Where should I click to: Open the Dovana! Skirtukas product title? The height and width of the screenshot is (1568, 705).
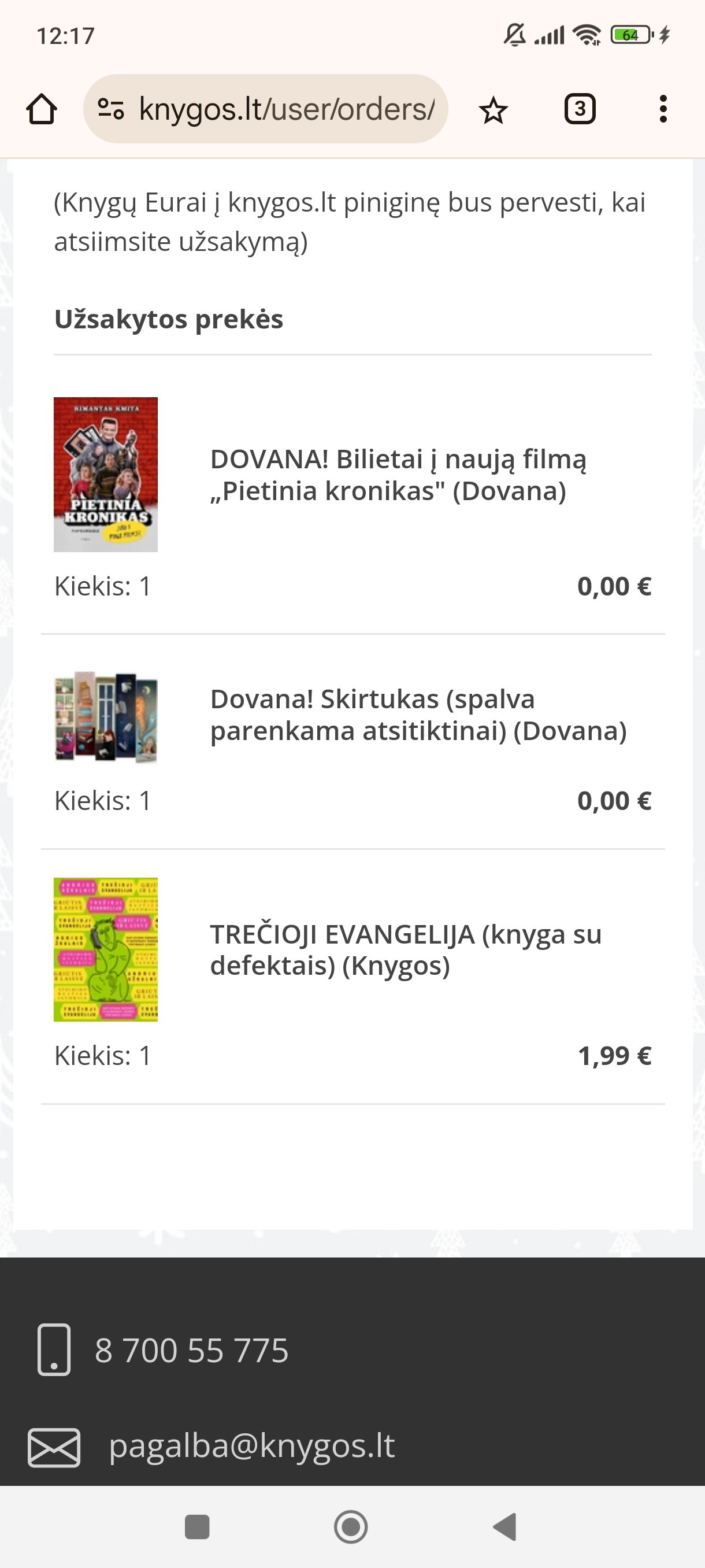pyautogui.click(x=418, y=715)
